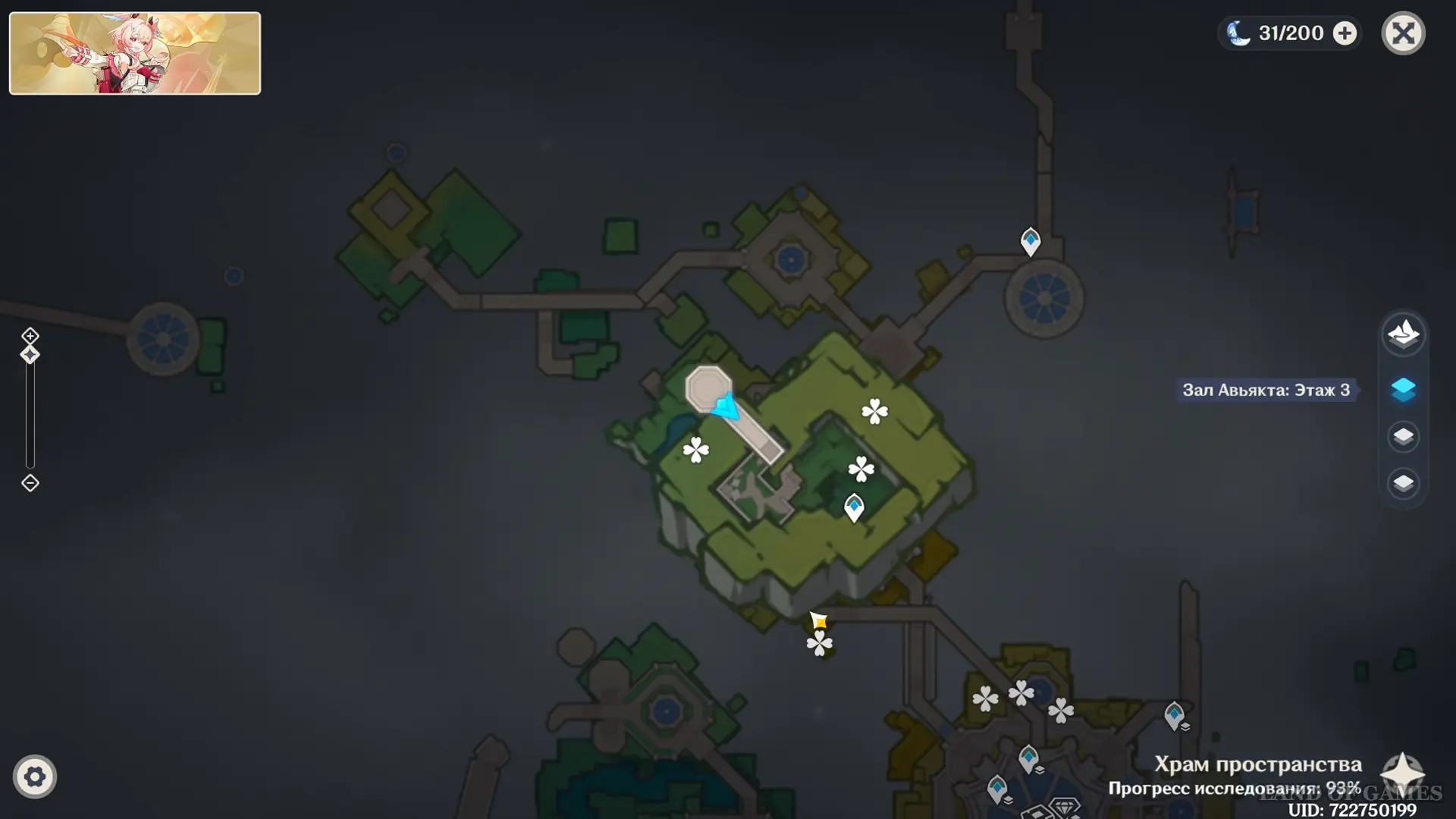1456x819 pixels.
Task: Zoom in the map with plus
Action: coord(30,335)
